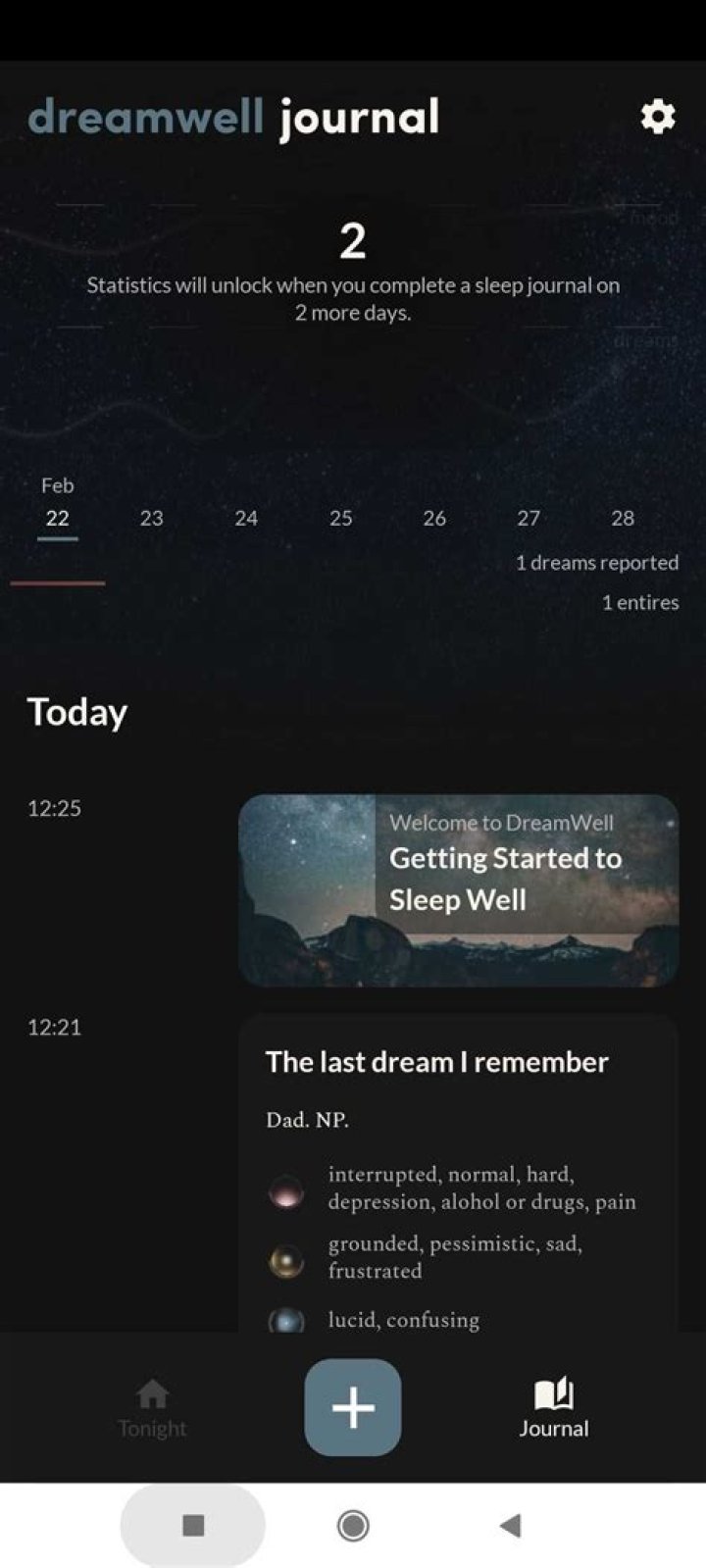This screenshot has width=706, height=1568.
Task: Select day 24 in the date strip
Action: tap(246, 518)
